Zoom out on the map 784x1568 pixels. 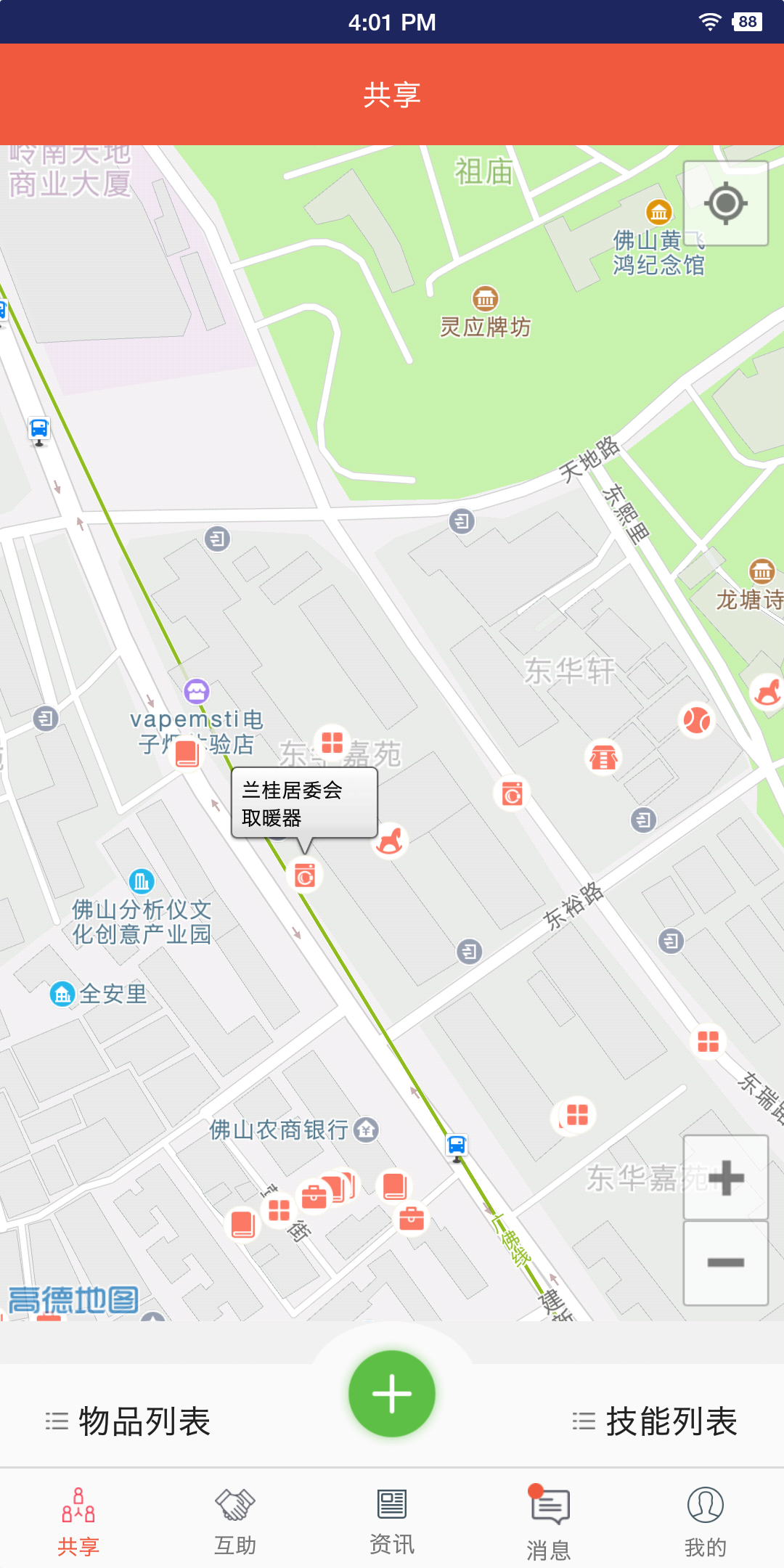(x=725, y=1263)
